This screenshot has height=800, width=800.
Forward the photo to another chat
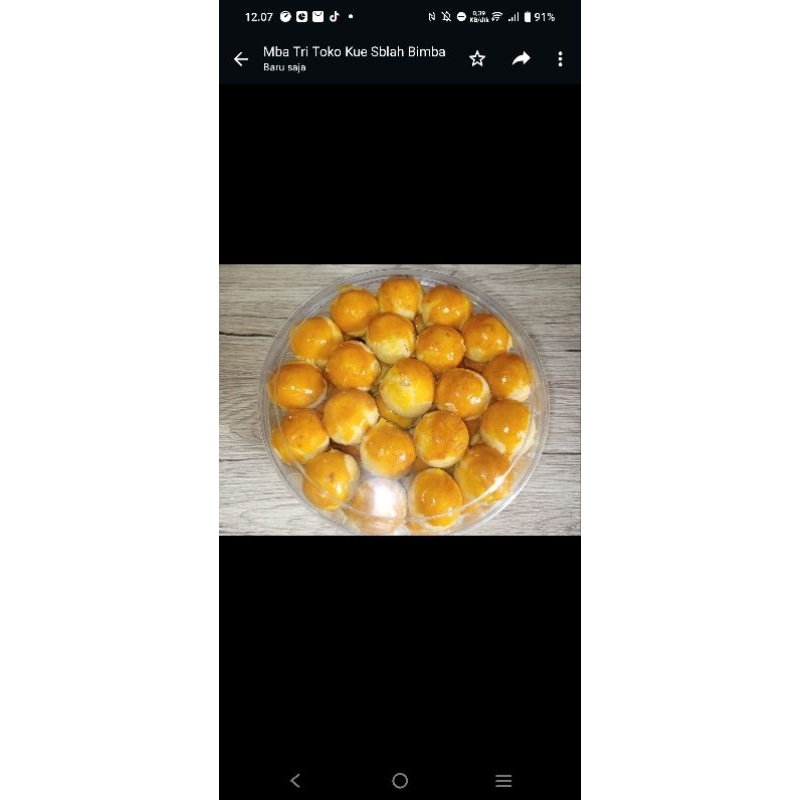click(521, 59)
